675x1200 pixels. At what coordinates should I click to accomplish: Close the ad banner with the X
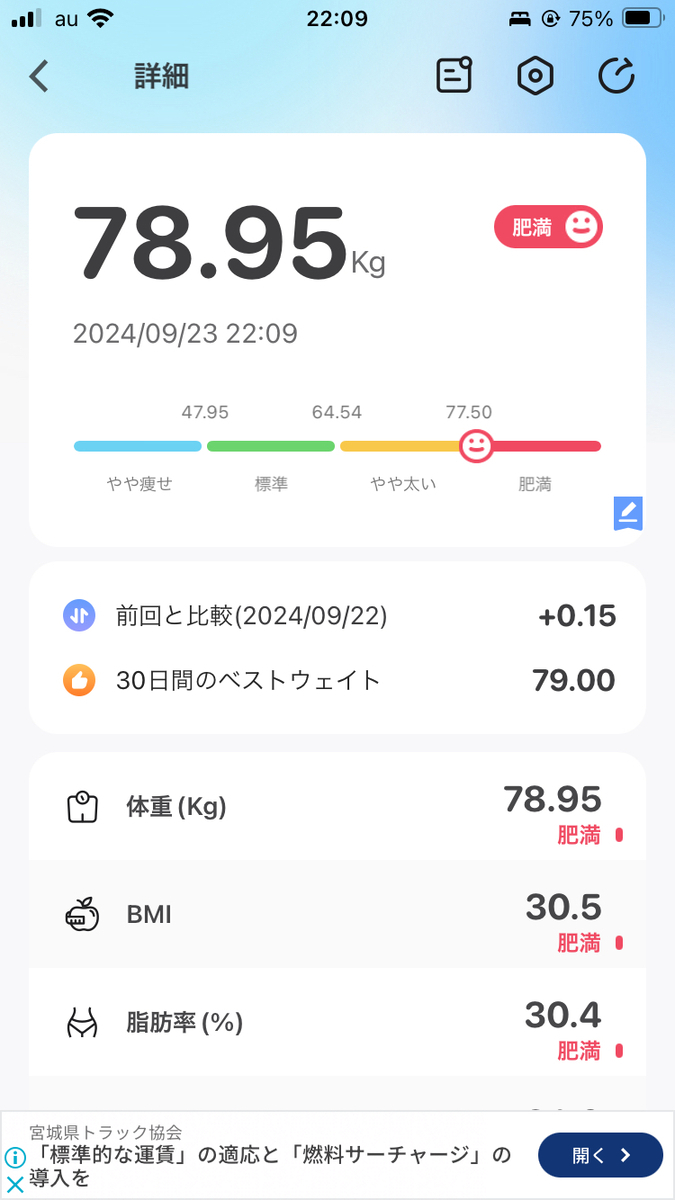(15, 1186)
